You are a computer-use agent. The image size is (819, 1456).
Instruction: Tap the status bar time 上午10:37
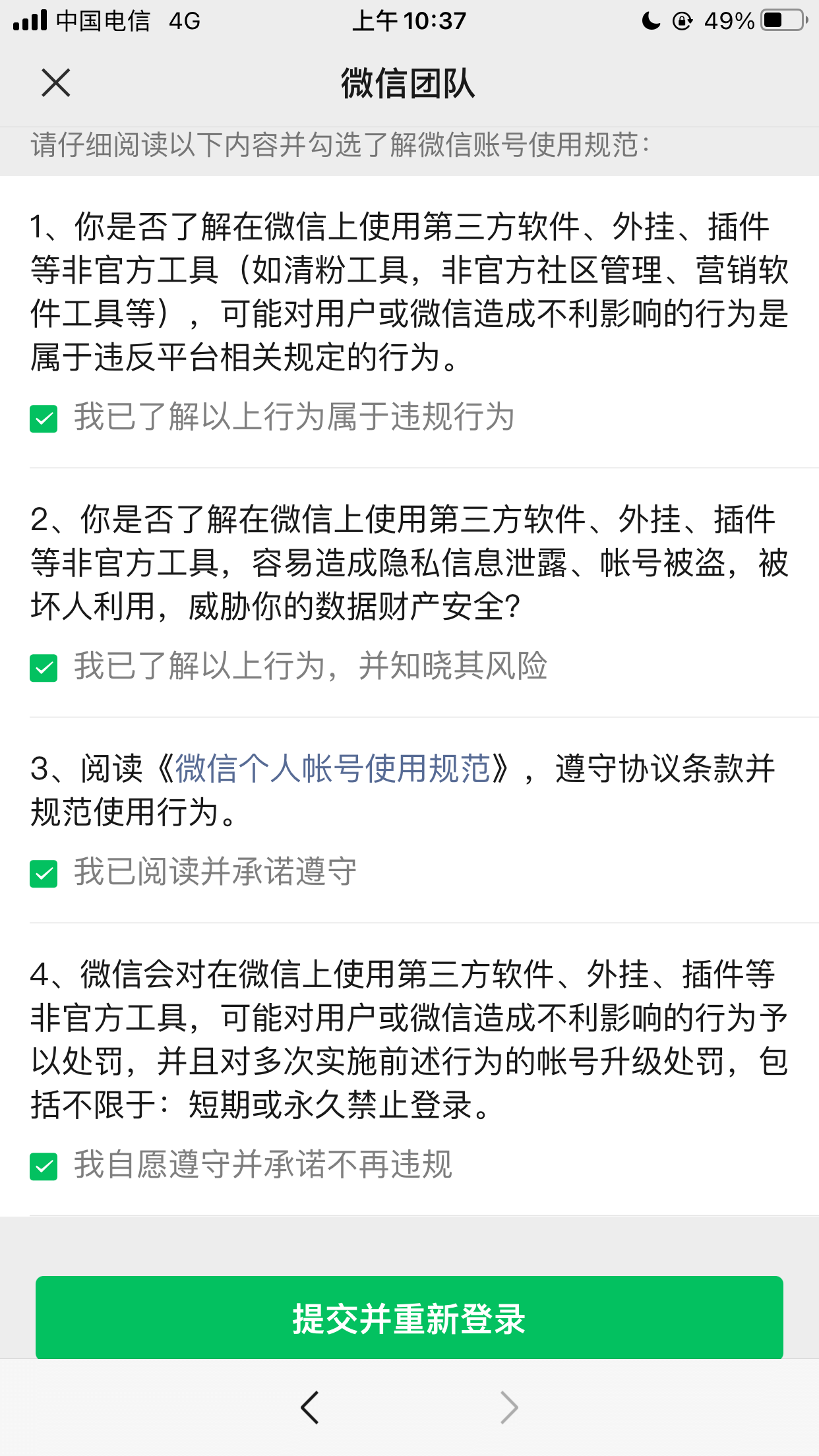tap(409, 21)
